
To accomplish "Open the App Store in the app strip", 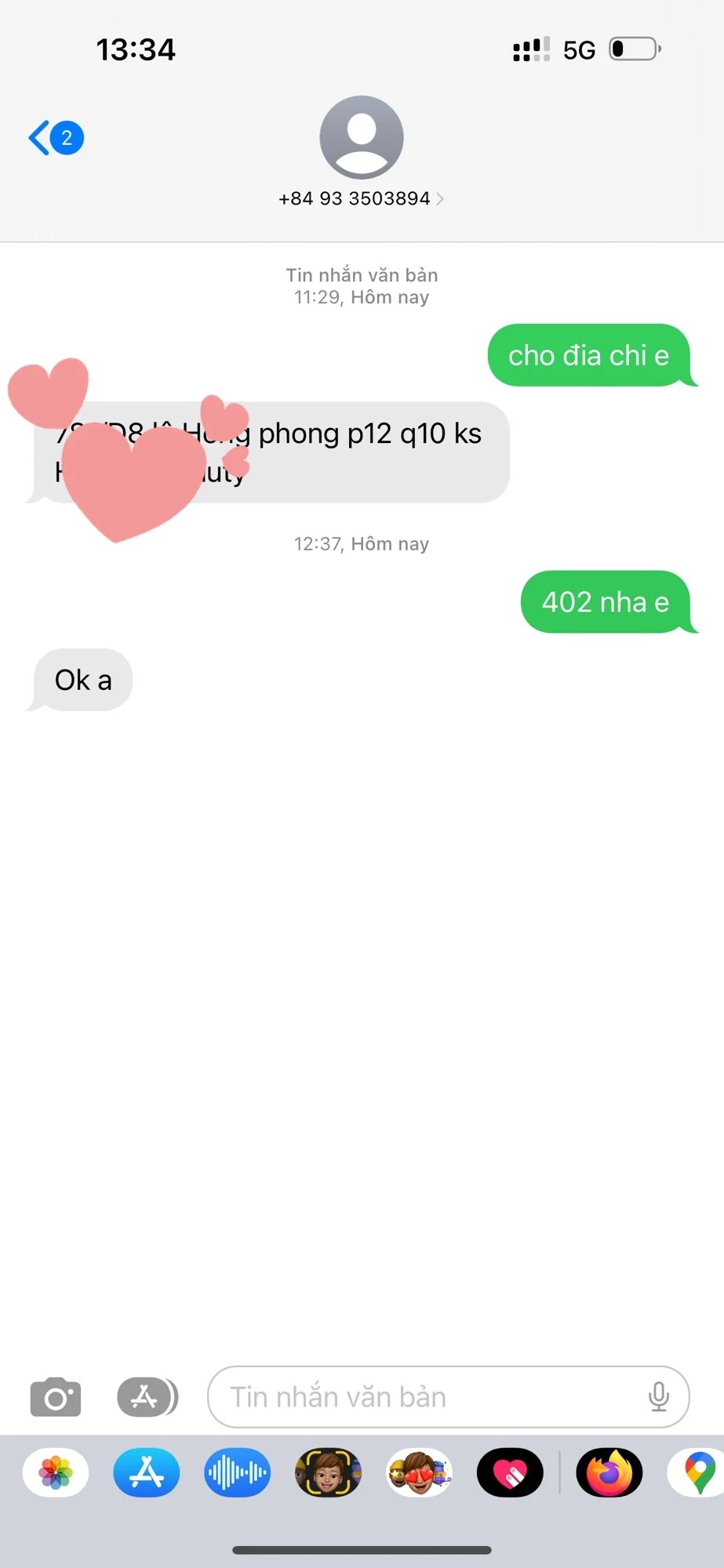I will pyautogui.click(x=147, y=1473).
